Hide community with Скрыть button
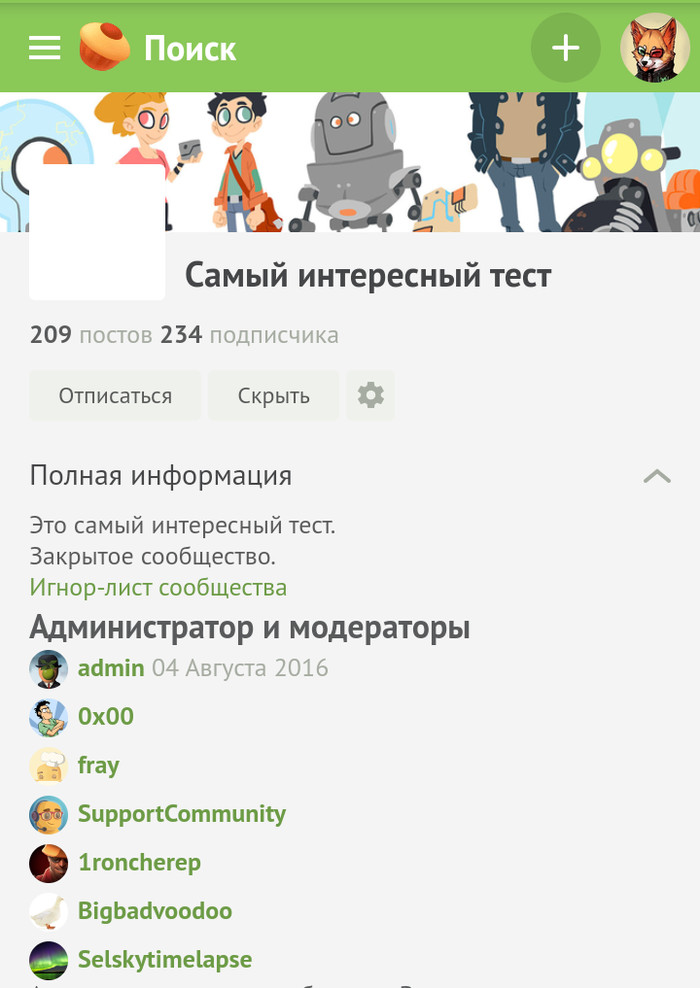The width and height of the screenshot is (700, 988). (273, 395)
